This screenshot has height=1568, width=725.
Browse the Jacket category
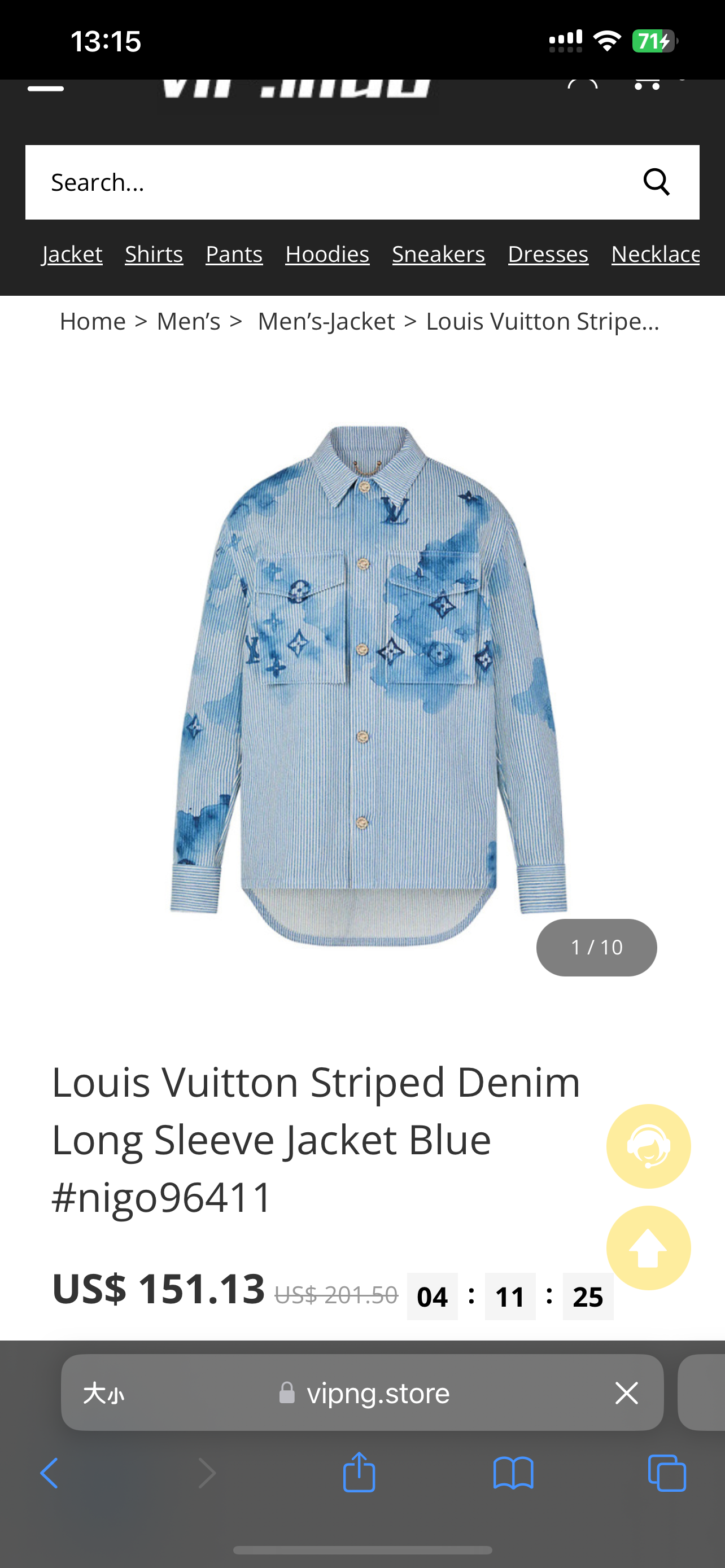coord(72,254)
